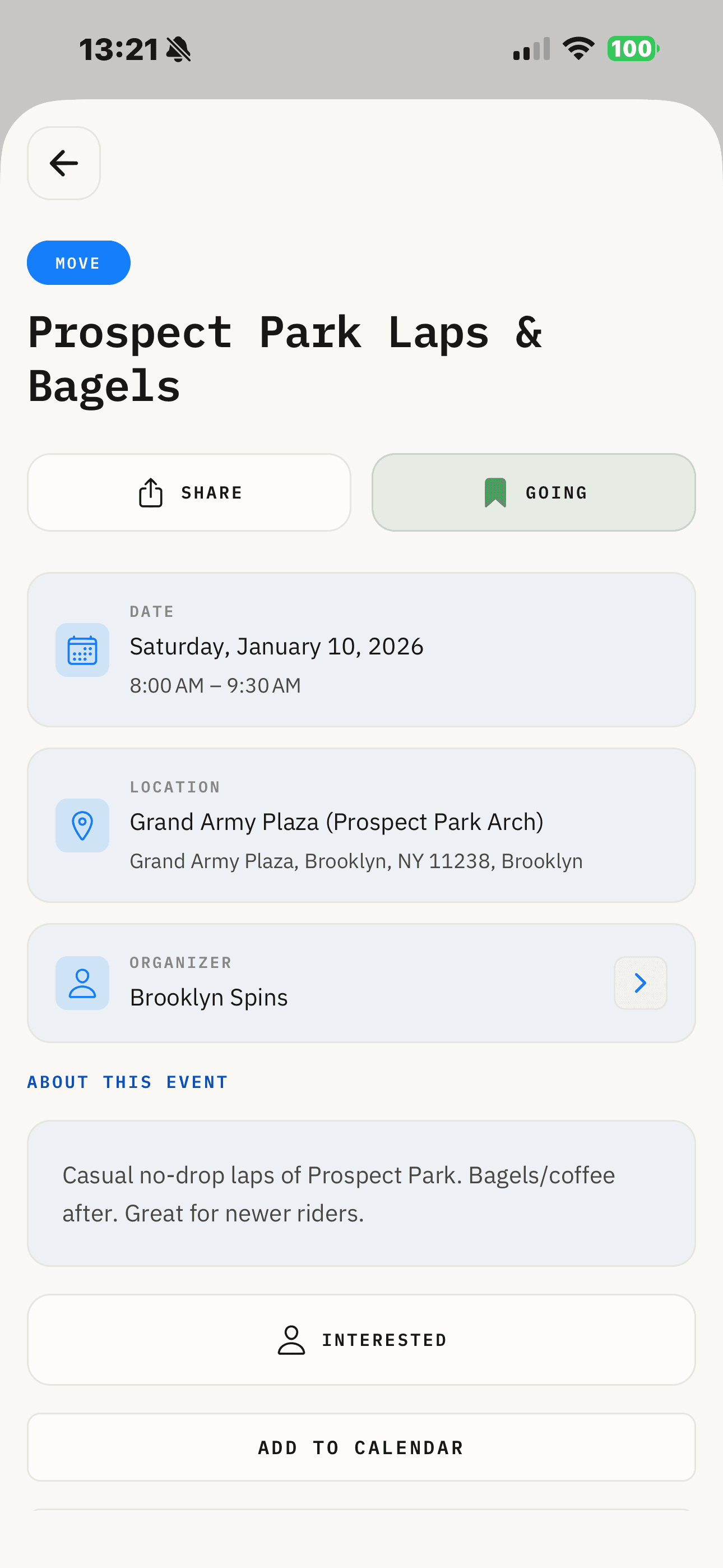Viewport: 723px width, 1568px height.
Task: Click the organizer person icon
Action: (x=82, y=983)
